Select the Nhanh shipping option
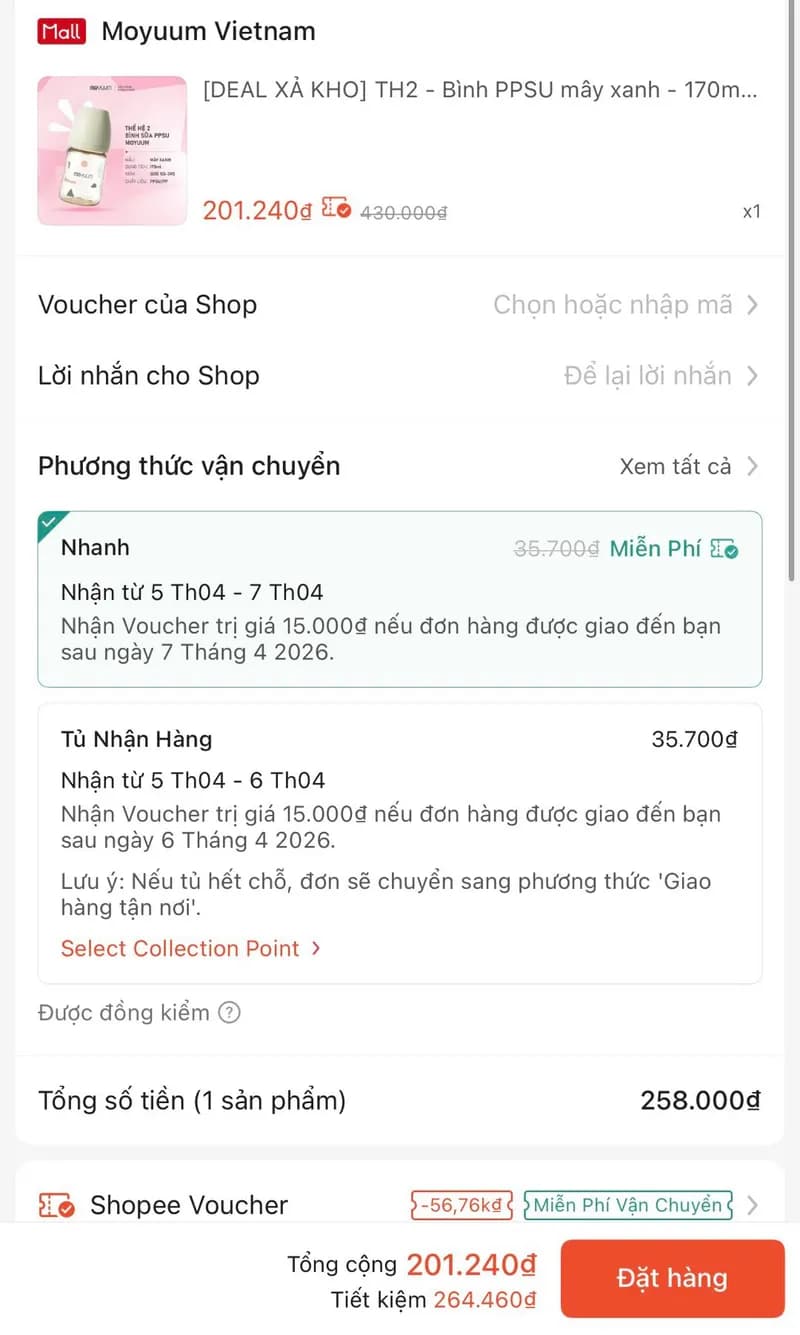This screenshot has height=1335, width=800. (399, 598)
